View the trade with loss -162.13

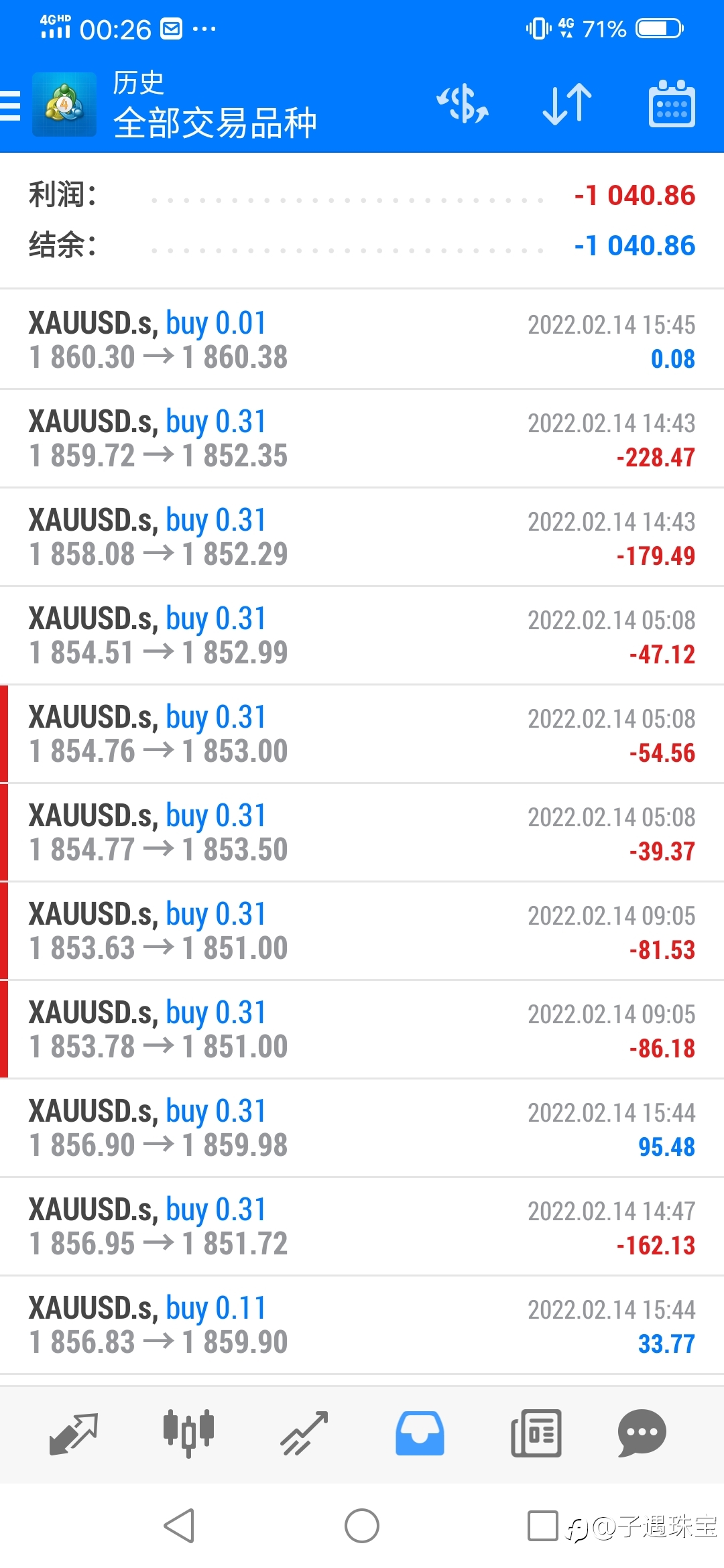click(362, 1226)
